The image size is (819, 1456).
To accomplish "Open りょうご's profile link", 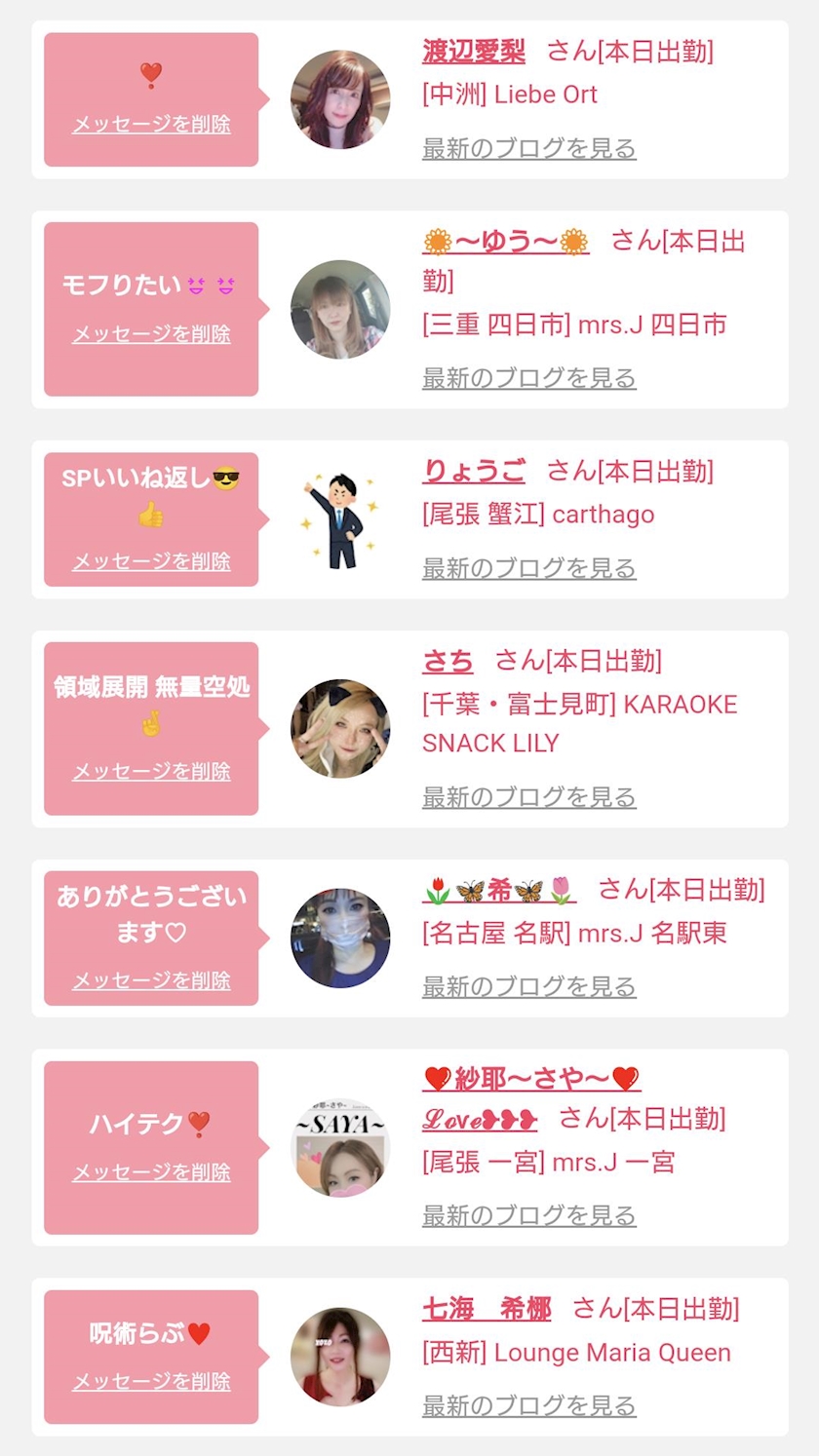I will [474, 471].
